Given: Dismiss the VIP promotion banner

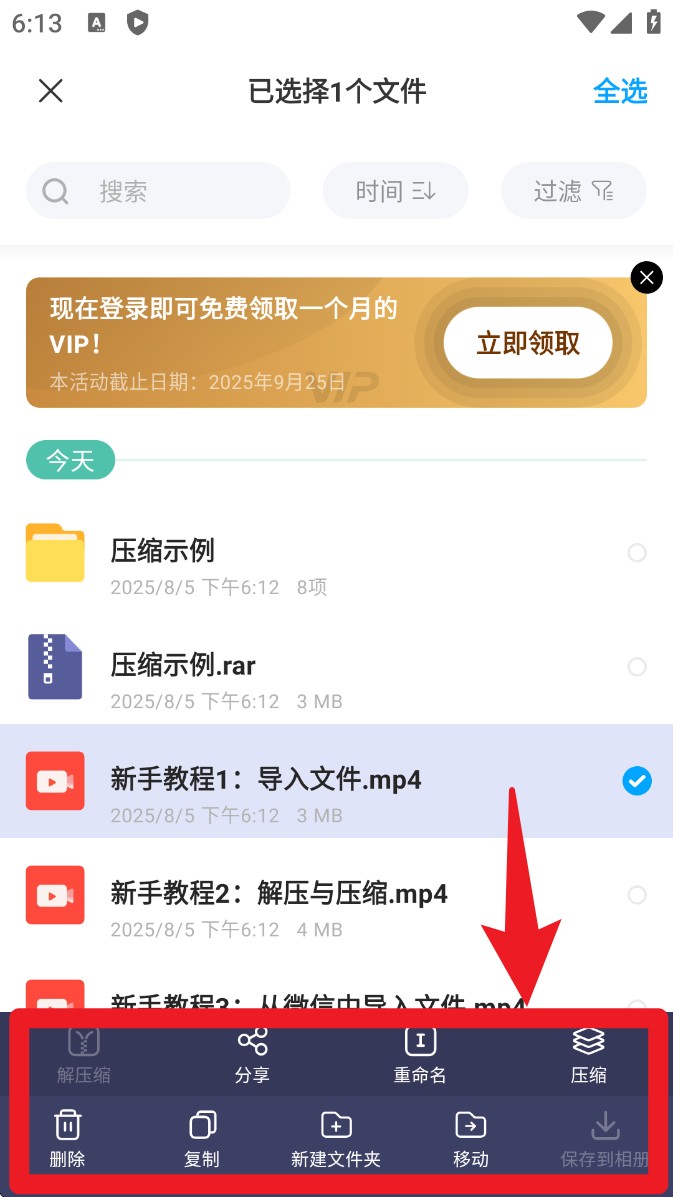Looking at the screenshot, I should (x=647, y=277).
